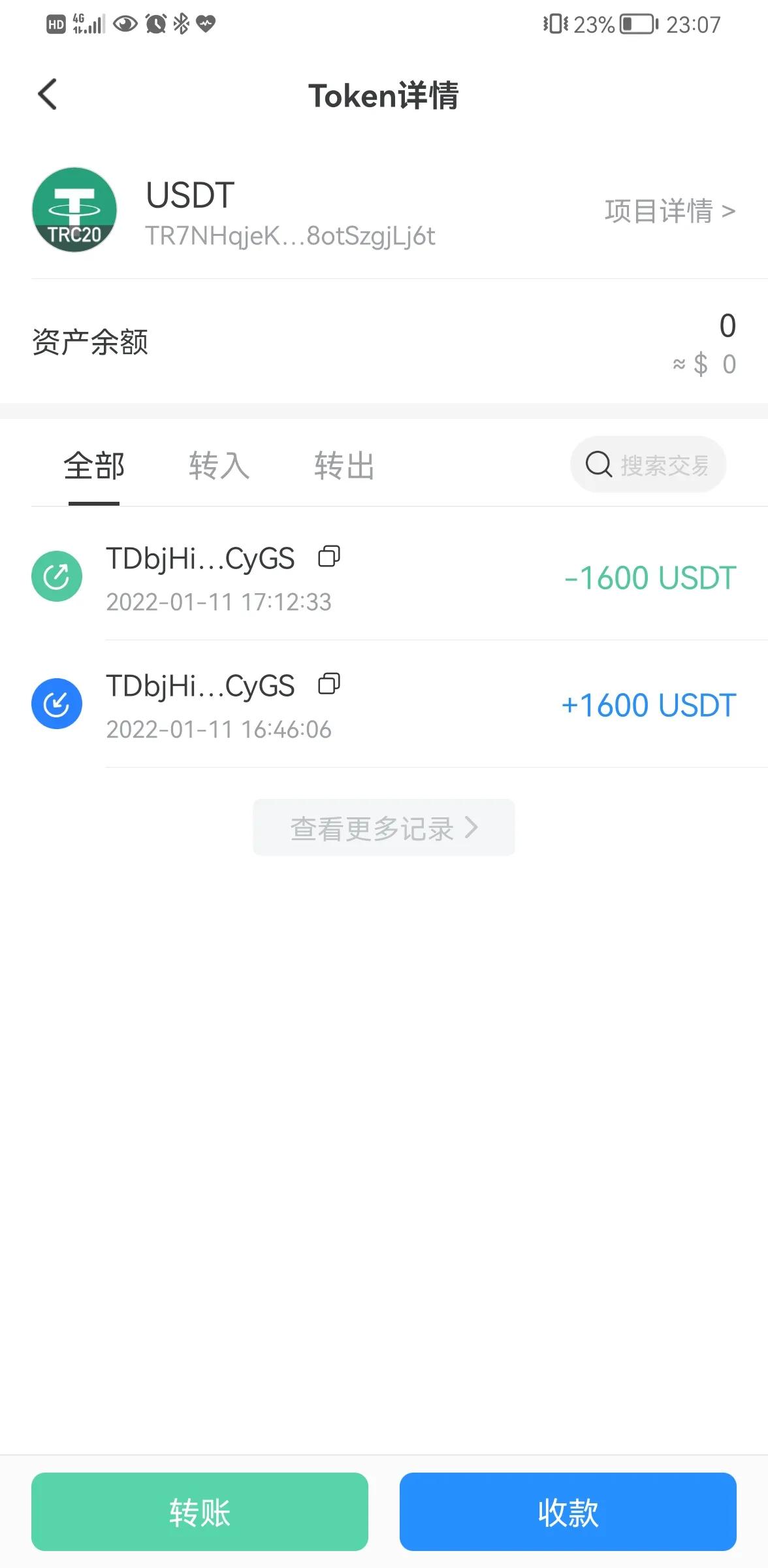Click the USDT TRC20 token logo

click(74, 209)
